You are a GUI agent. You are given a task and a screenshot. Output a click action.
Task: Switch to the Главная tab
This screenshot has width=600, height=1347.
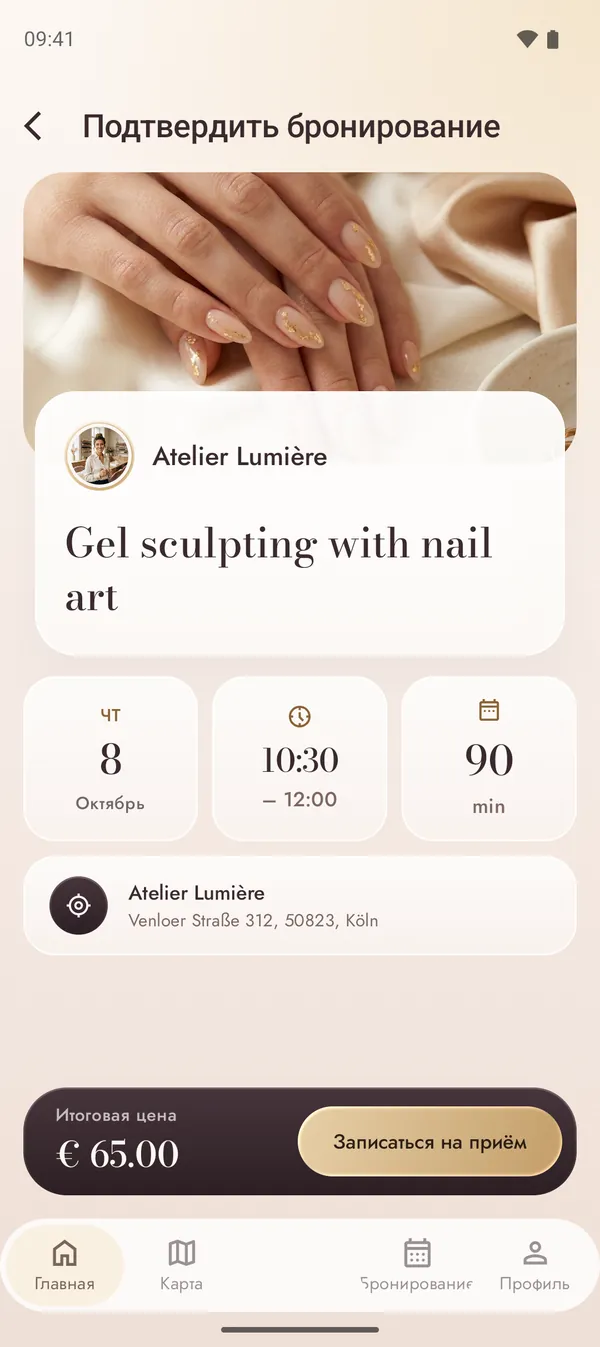(x=65, y=1265)
